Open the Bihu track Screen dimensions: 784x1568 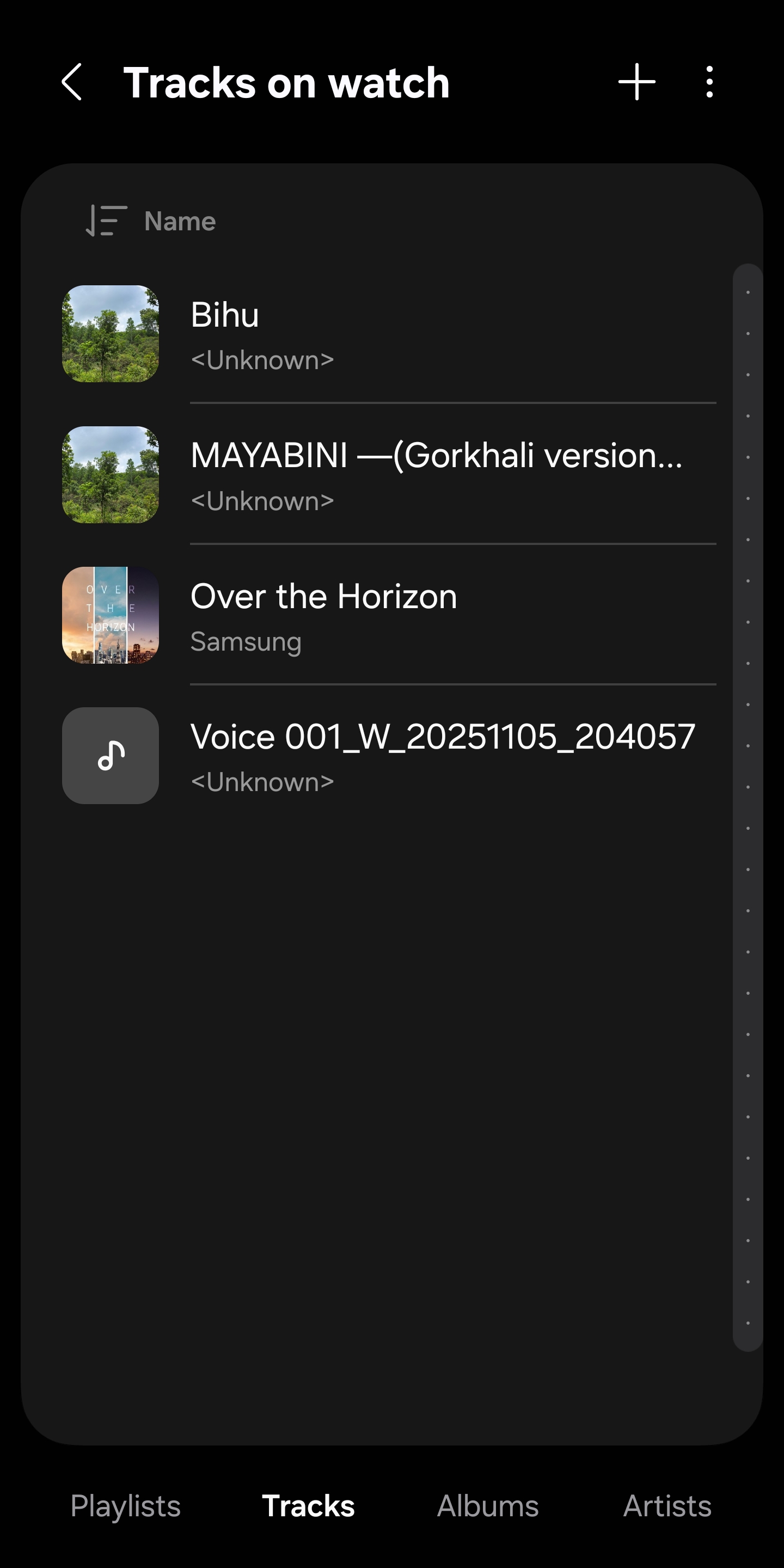tap(390, 334)
